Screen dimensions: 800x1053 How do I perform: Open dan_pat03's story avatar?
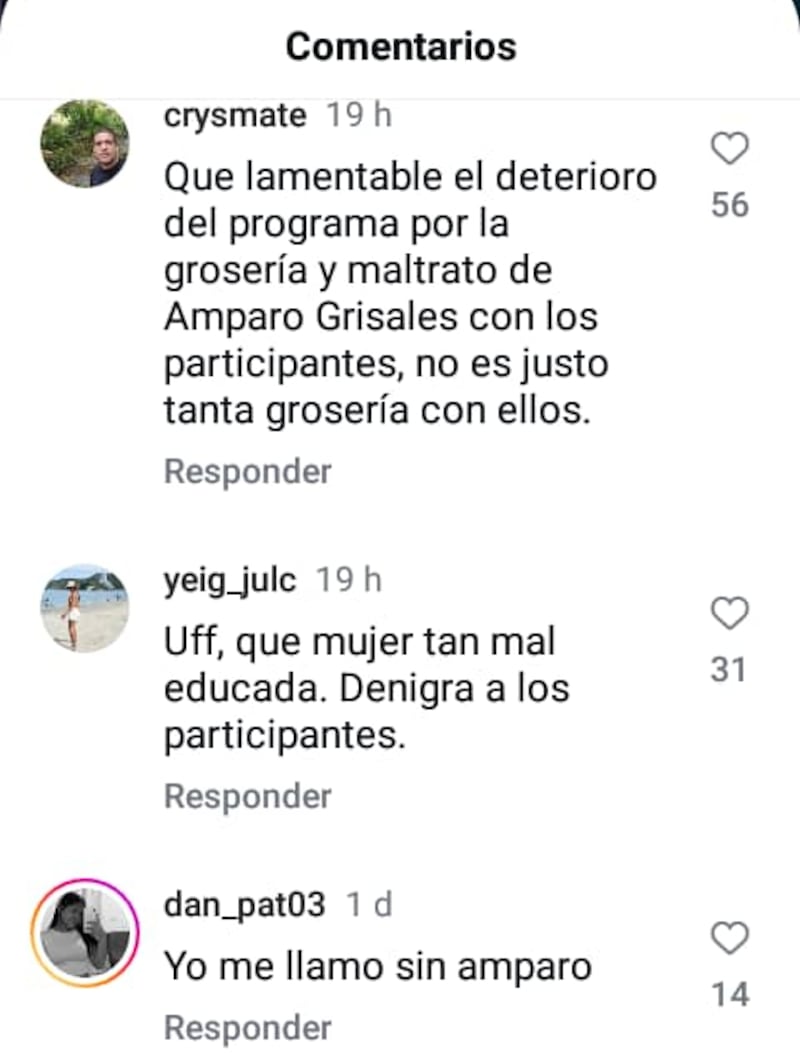(x=85, y=932)
